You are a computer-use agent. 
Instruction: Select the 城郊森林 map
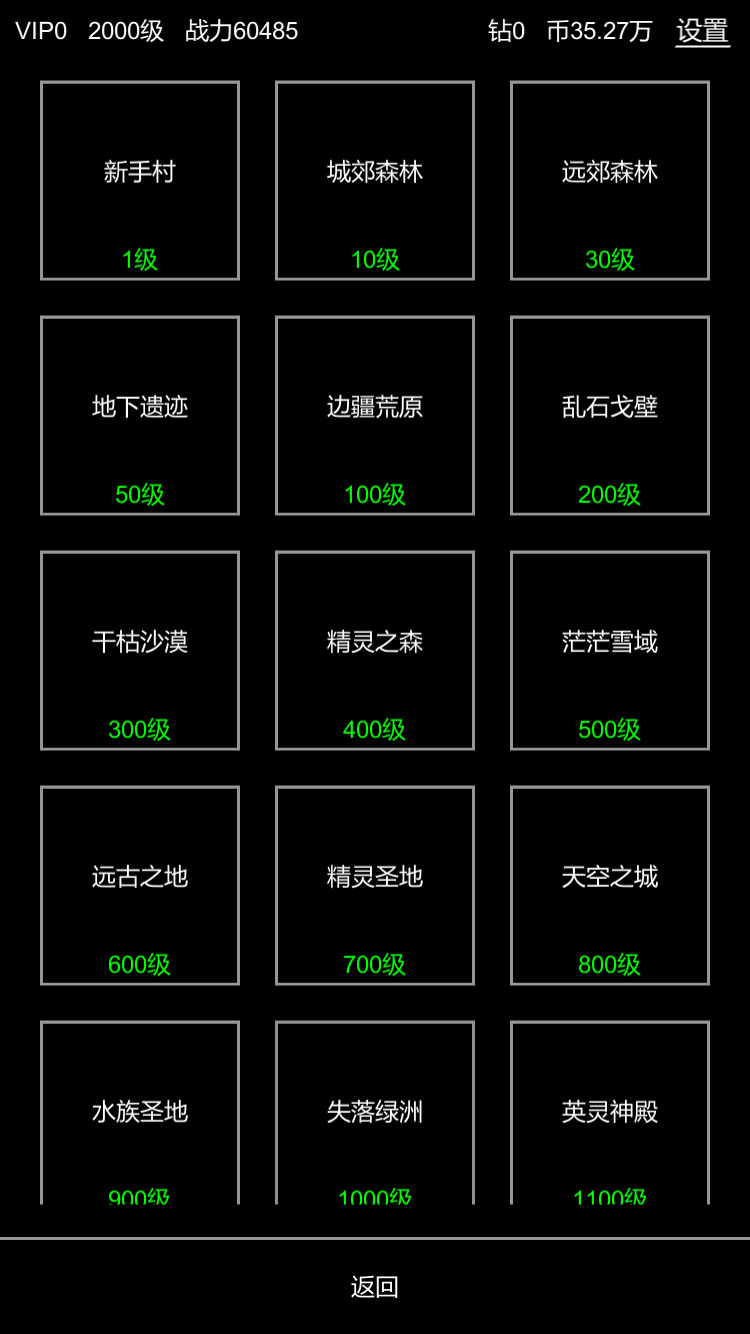pyautogui.click(x=374, y=180)
